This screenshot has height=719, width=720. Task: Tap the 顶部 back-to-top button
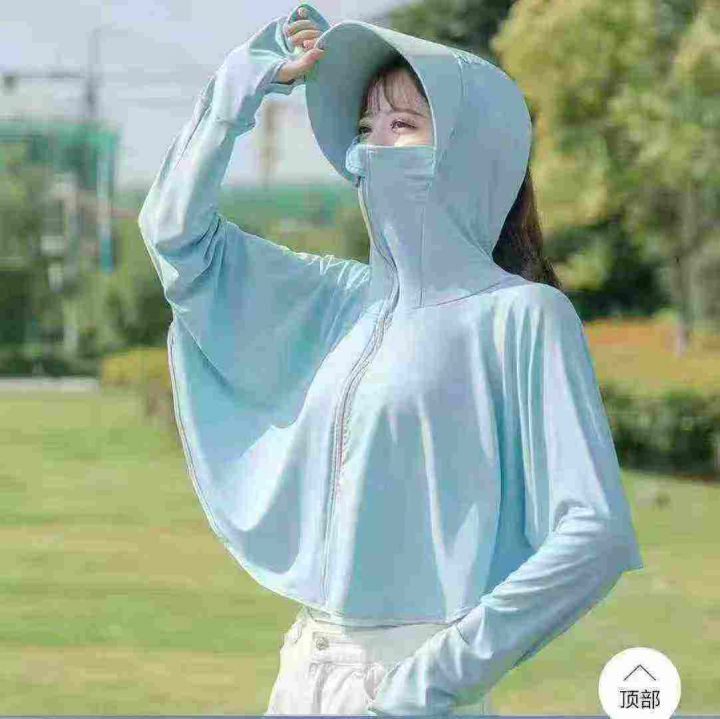pyautogui.click(x=640, y=684)
